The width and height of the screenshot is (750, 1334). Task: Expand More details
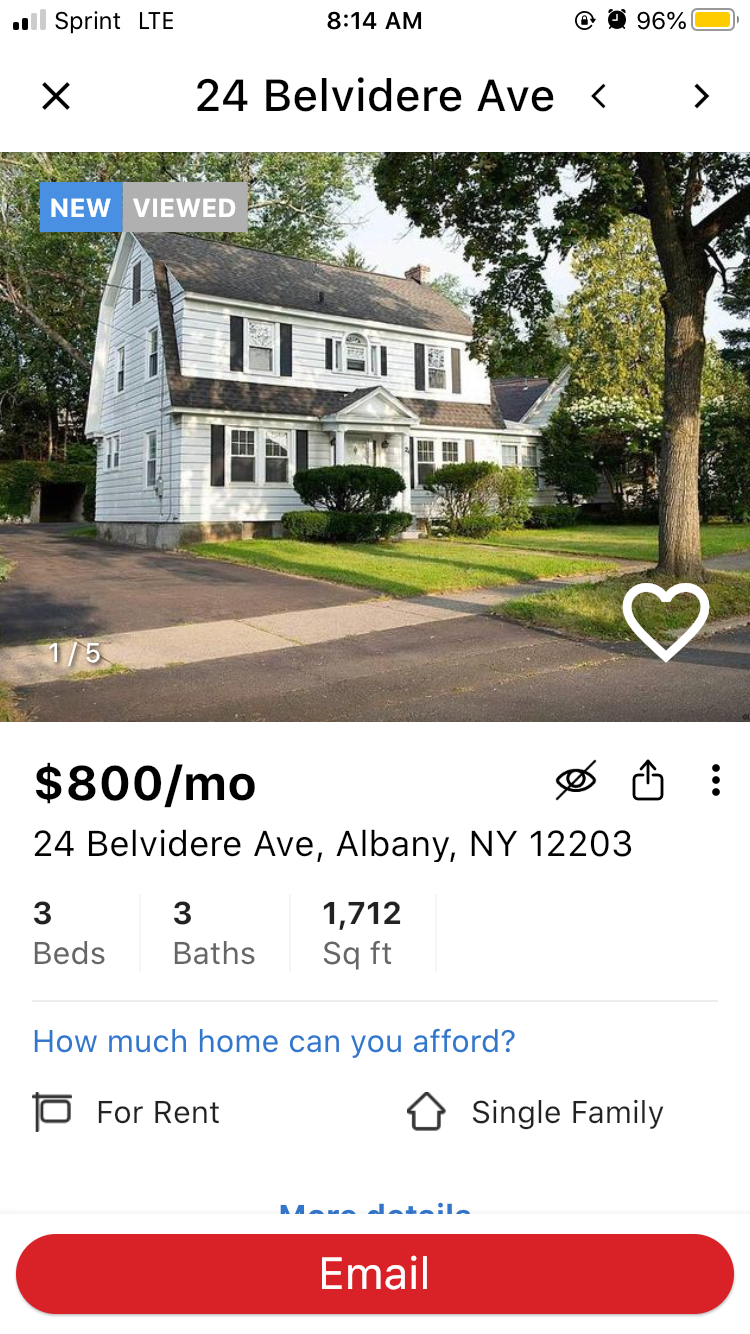[375, 1207]
